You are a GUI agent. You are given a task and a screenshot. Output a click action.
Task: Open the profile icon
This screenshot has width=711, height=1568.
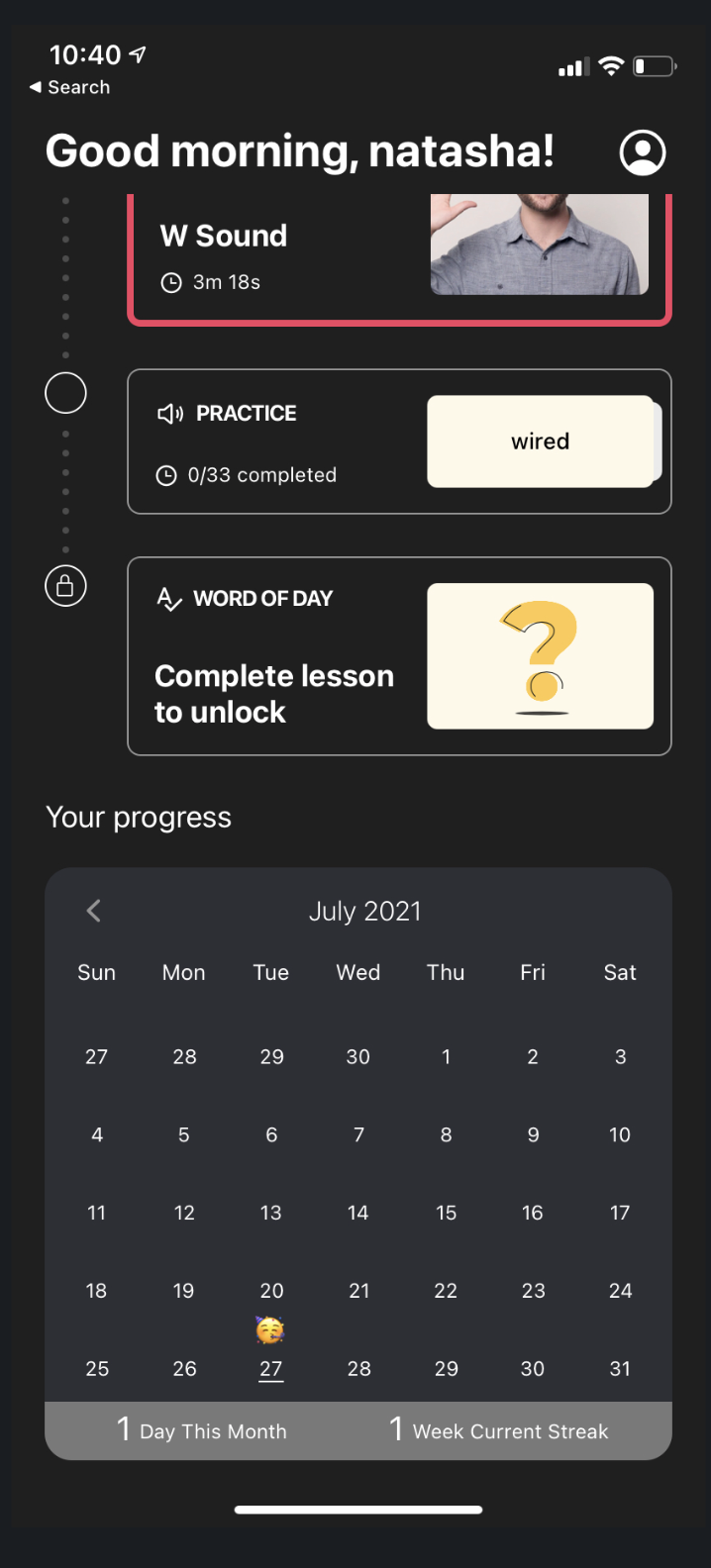(x=643, y=152)
